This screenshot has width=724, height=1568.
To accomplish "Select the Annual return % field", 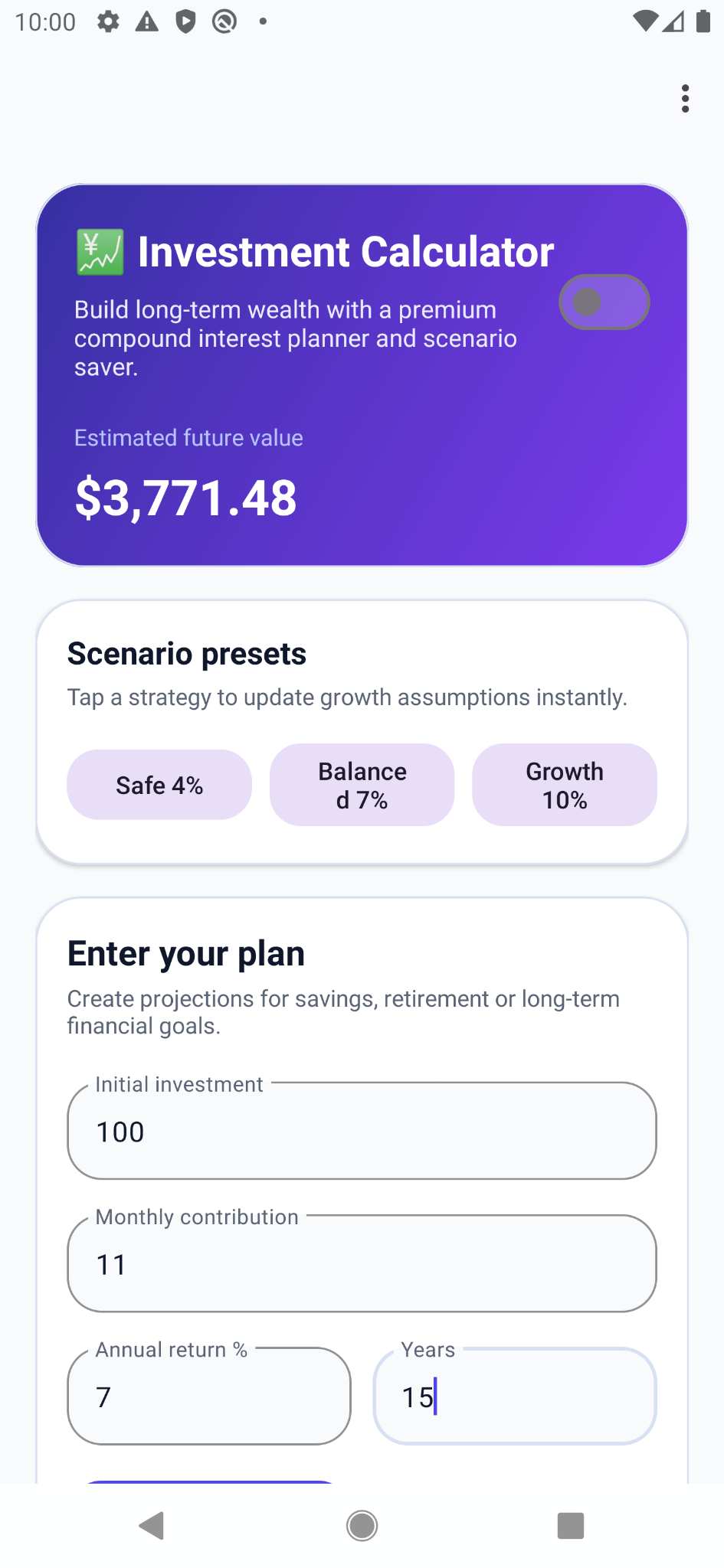I will [208, 1396].
